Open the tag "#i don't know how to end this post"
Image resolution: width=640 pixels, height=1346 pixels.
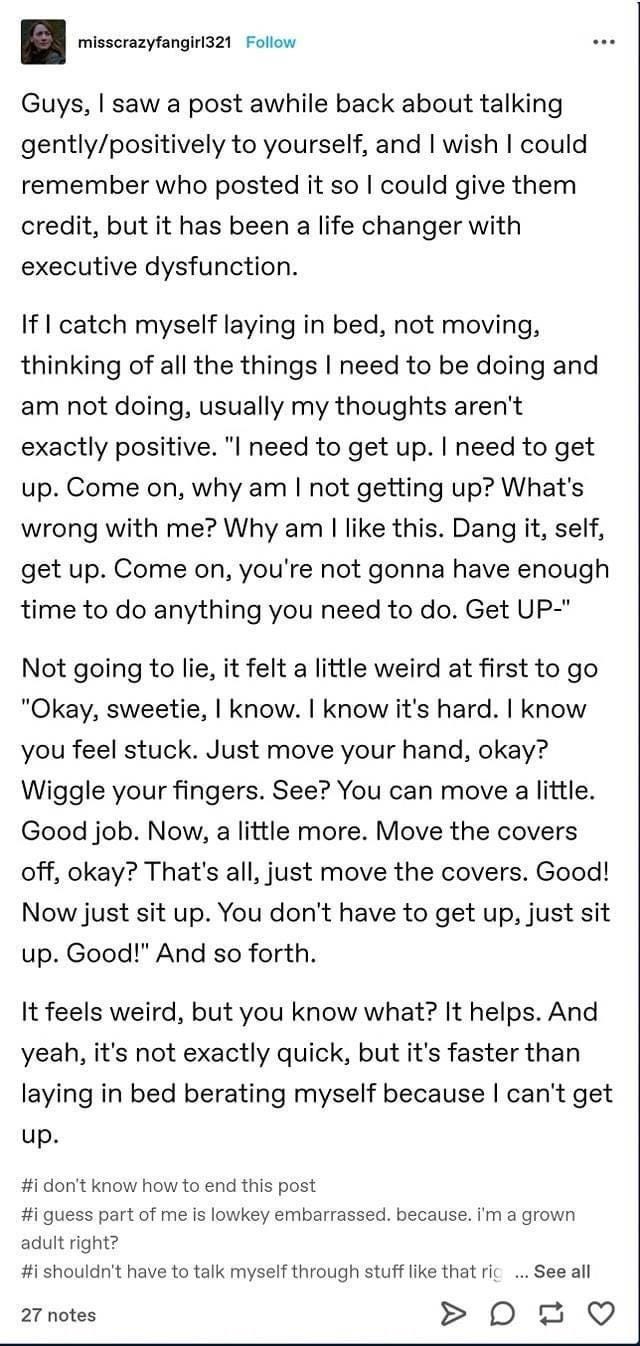(168, 1186)
